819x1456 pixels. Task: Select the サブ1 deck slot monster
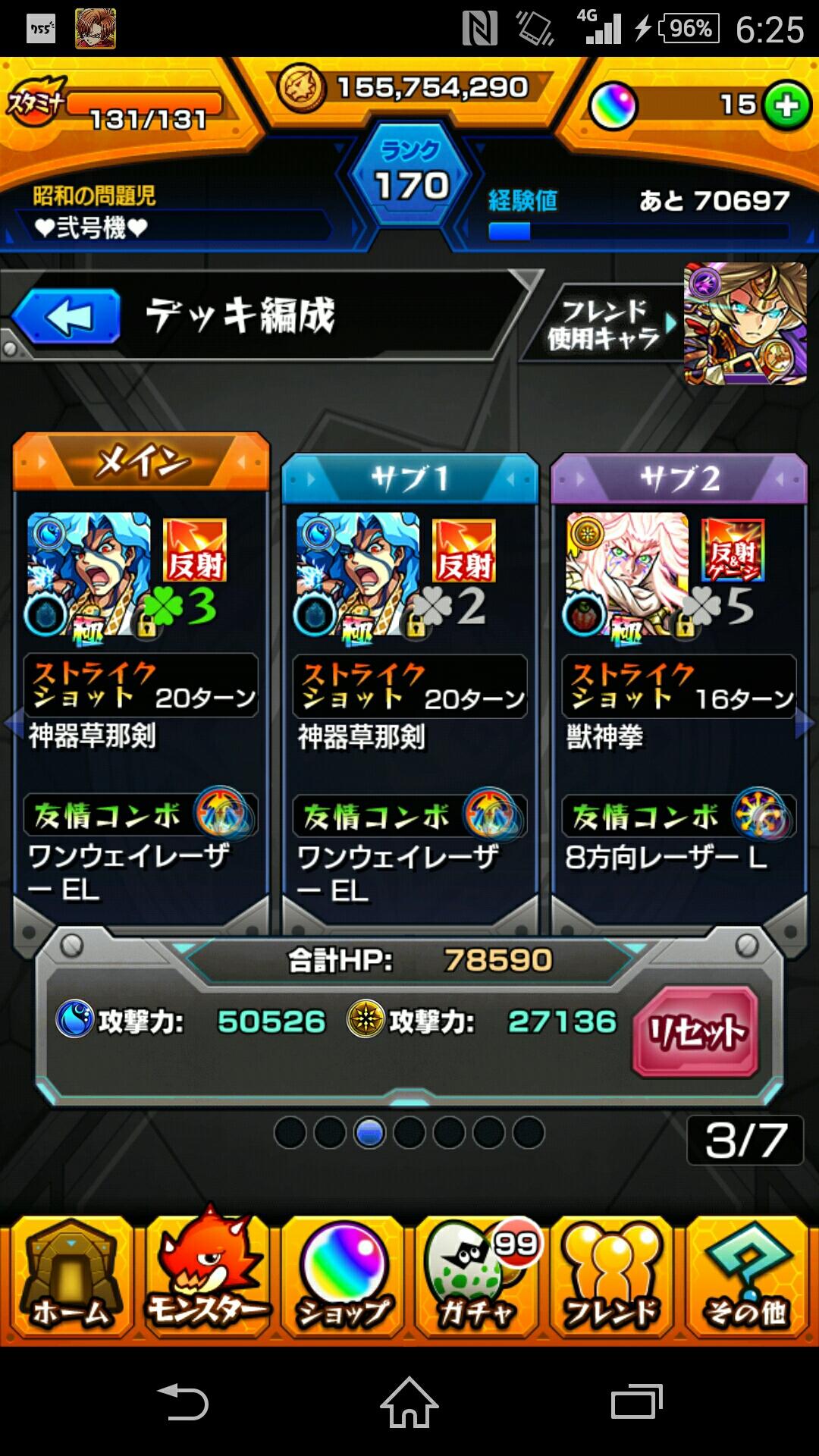click(359, 574)
